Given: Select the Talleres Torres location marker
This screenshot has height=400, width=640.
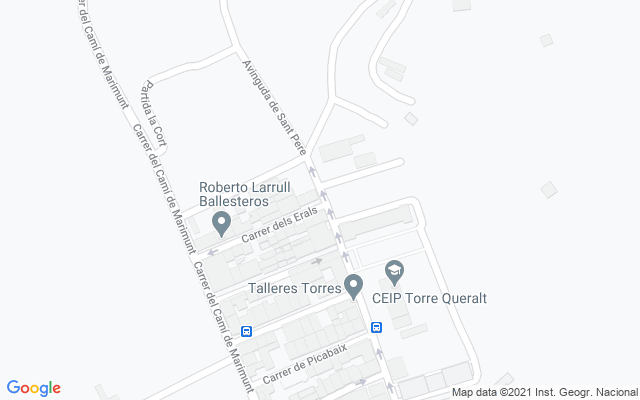Looking at the screenshot, I should point(353,286).
